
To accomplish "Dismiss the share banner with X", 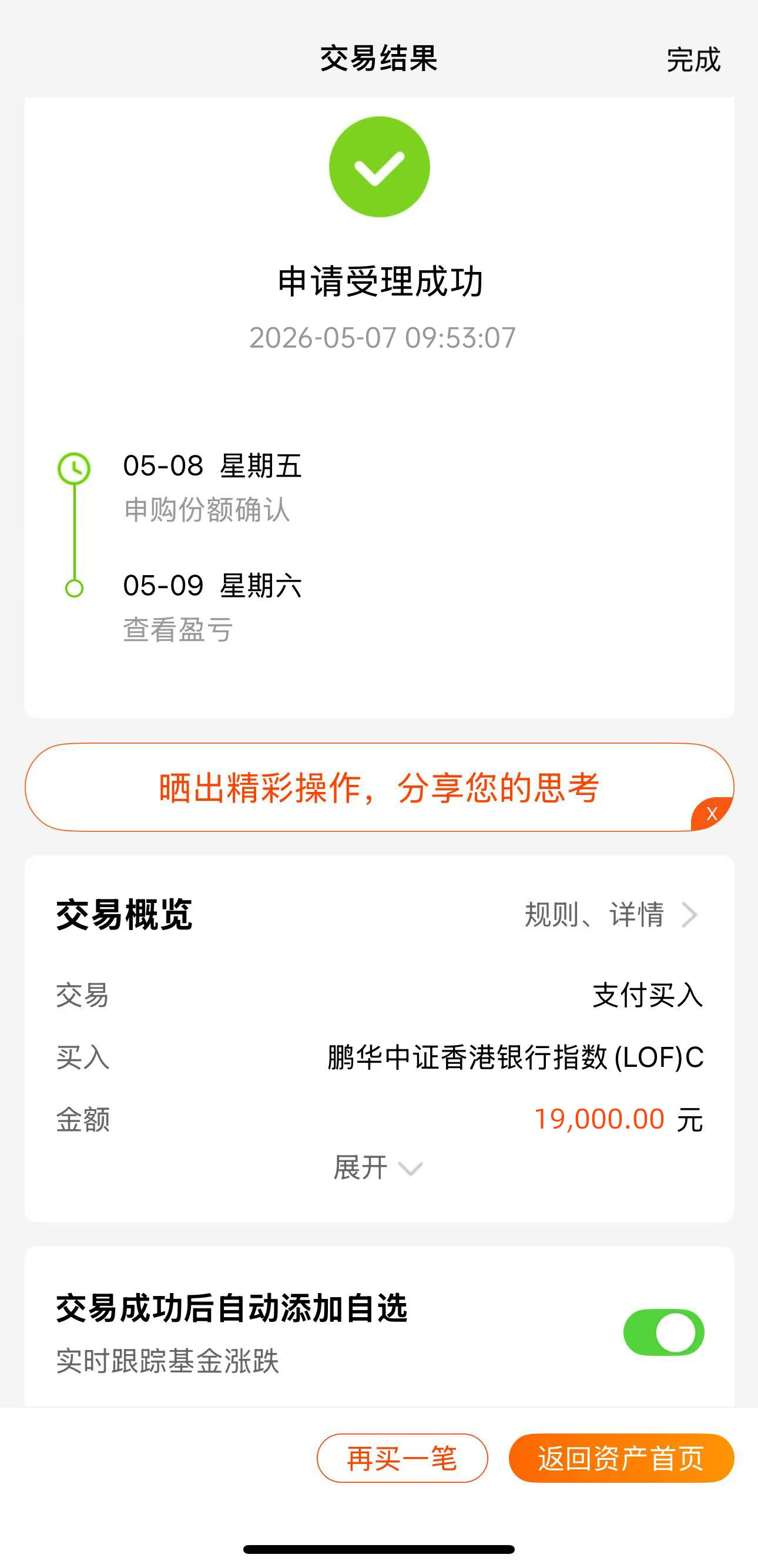I will tap(712, 814).
